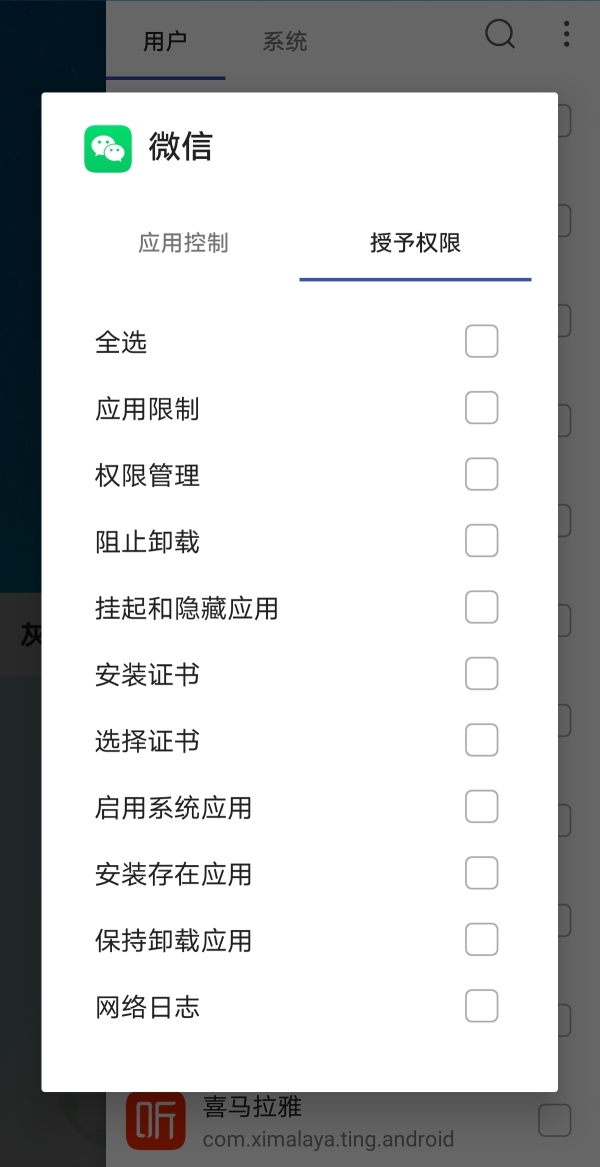Check the 选择证书 checkbox
This screenshot has width=600, height=1167.
pos(482,741)
